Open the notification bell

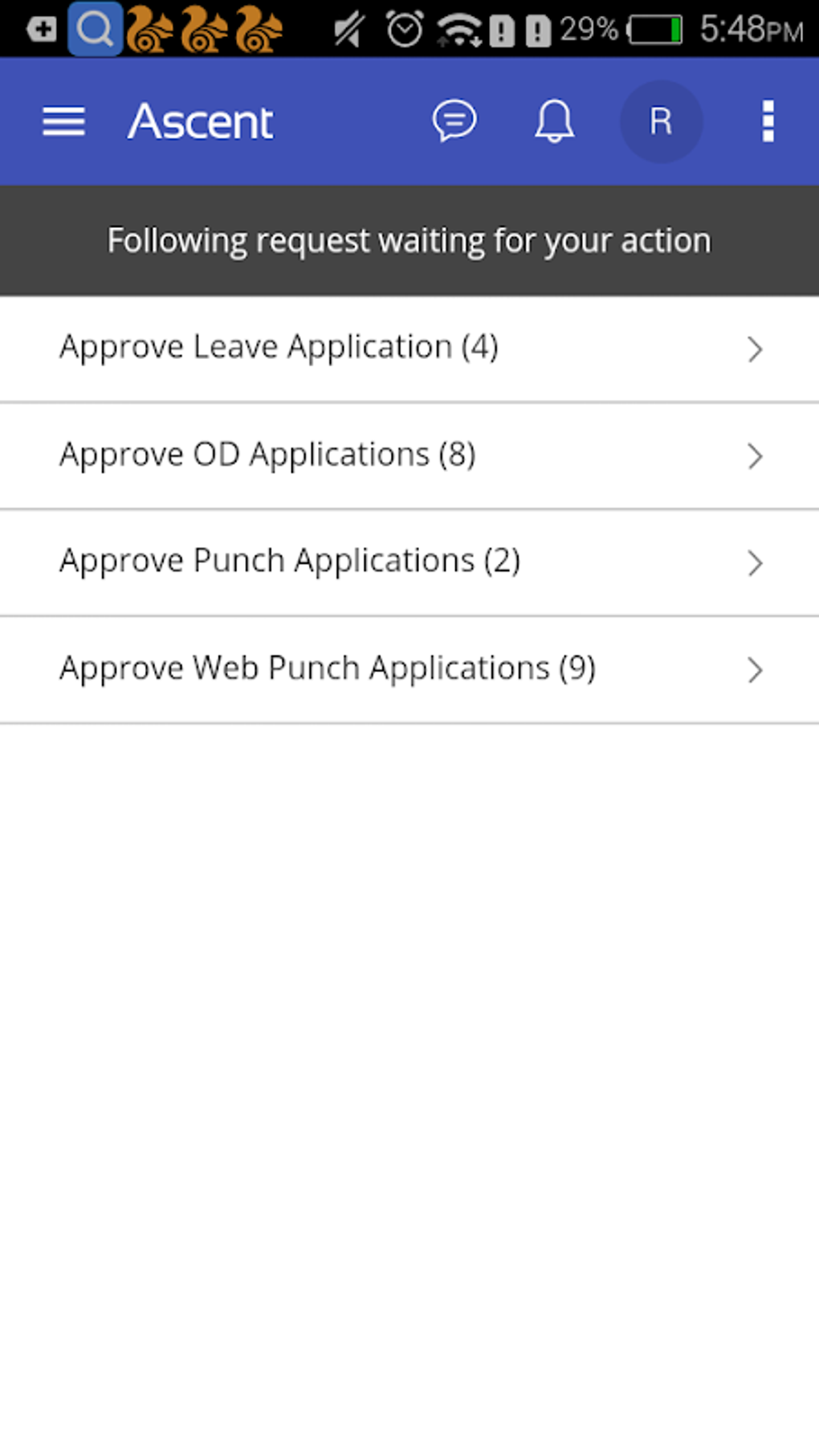554,121
